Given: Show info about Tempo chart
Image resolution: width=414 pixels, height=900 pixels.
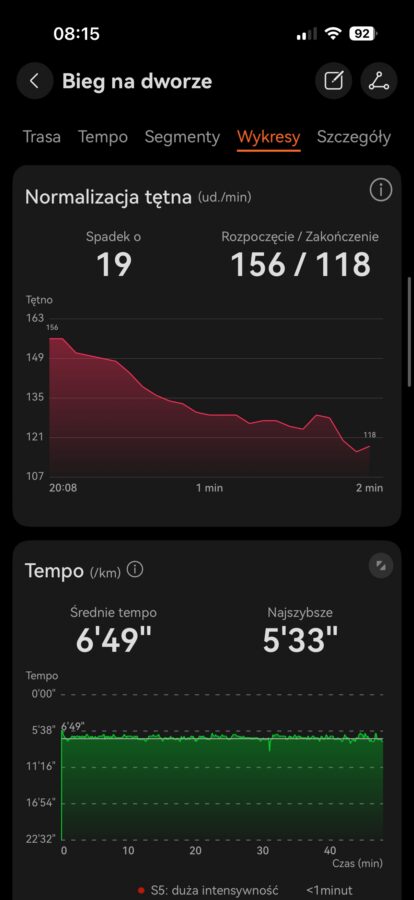Looking at the screenshot, I should 136,570.
